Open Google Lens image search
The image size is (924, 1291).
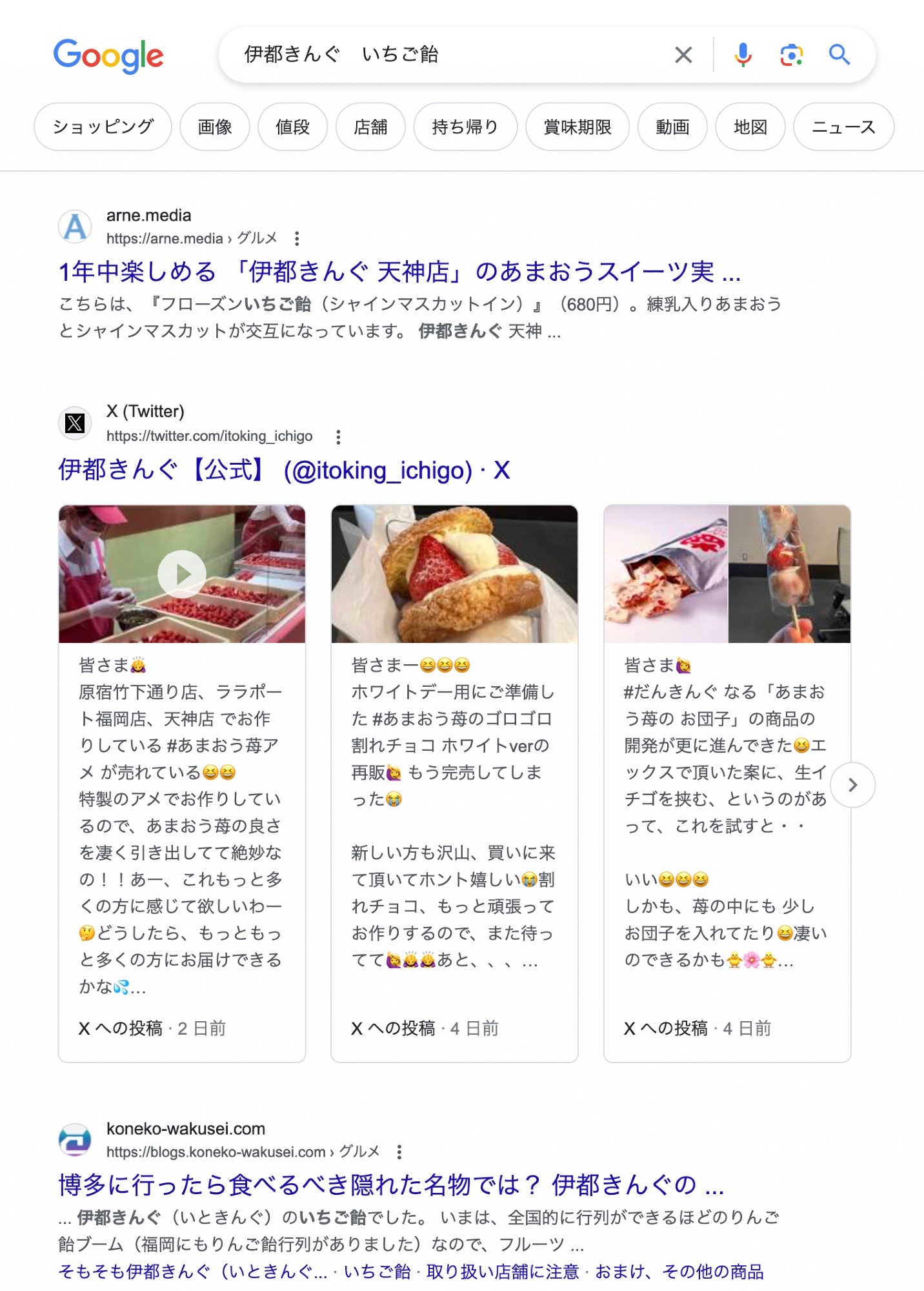point(791,55)
